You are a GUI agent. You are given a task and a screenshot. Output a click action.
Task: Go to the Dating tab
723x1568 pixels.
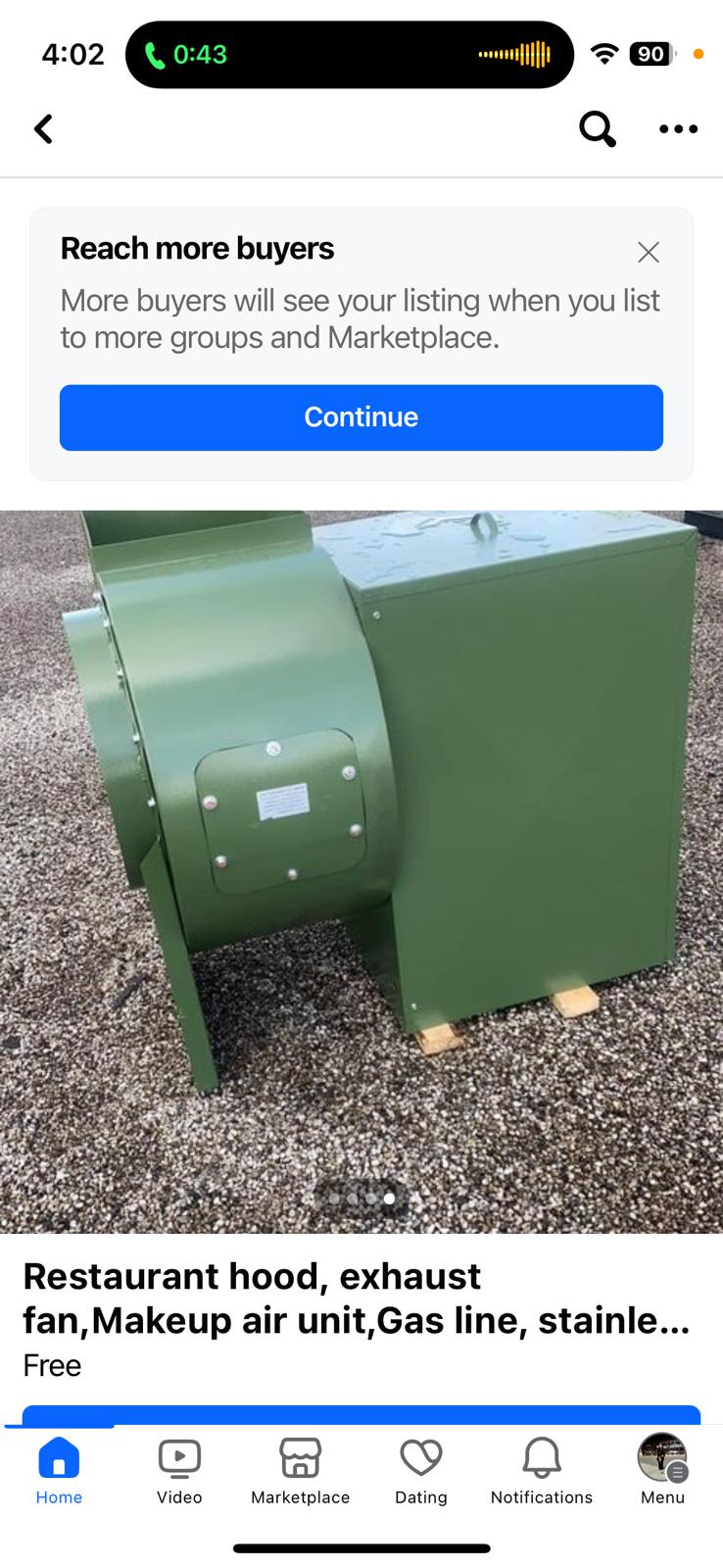pyautogui.click(x=421, y=1470)
